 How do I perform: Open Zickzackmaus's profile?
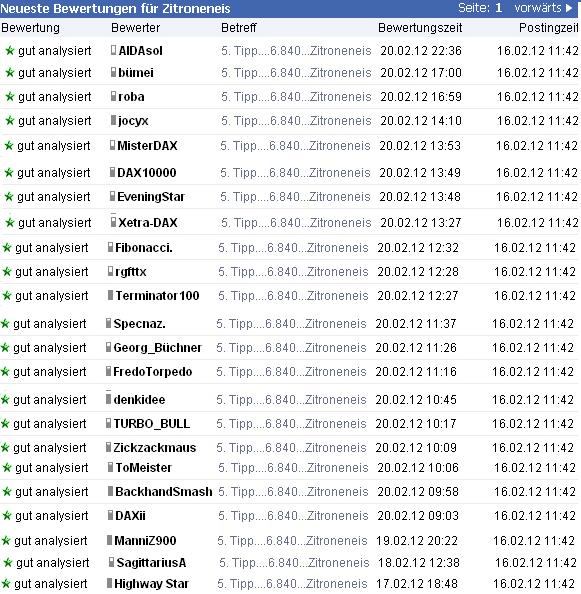[155, 448]
